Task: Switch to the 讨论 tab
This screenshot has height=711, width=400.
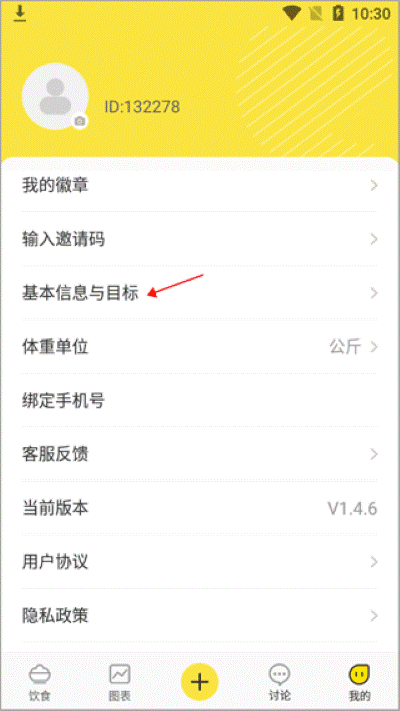Action: pos(279,682)
